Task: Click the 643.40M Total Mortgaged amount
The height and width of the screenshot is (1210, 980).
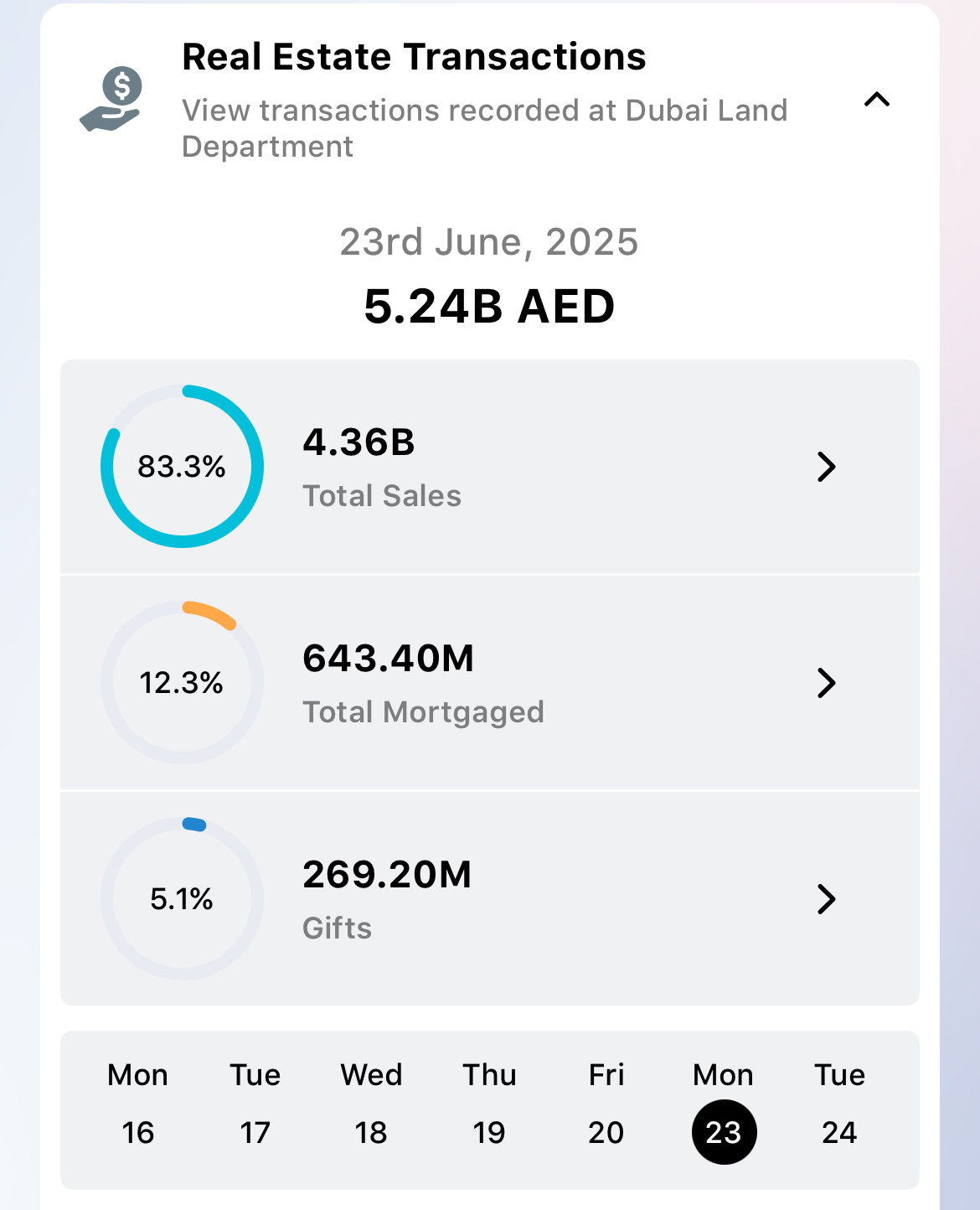Action: [x=389, y=659]
